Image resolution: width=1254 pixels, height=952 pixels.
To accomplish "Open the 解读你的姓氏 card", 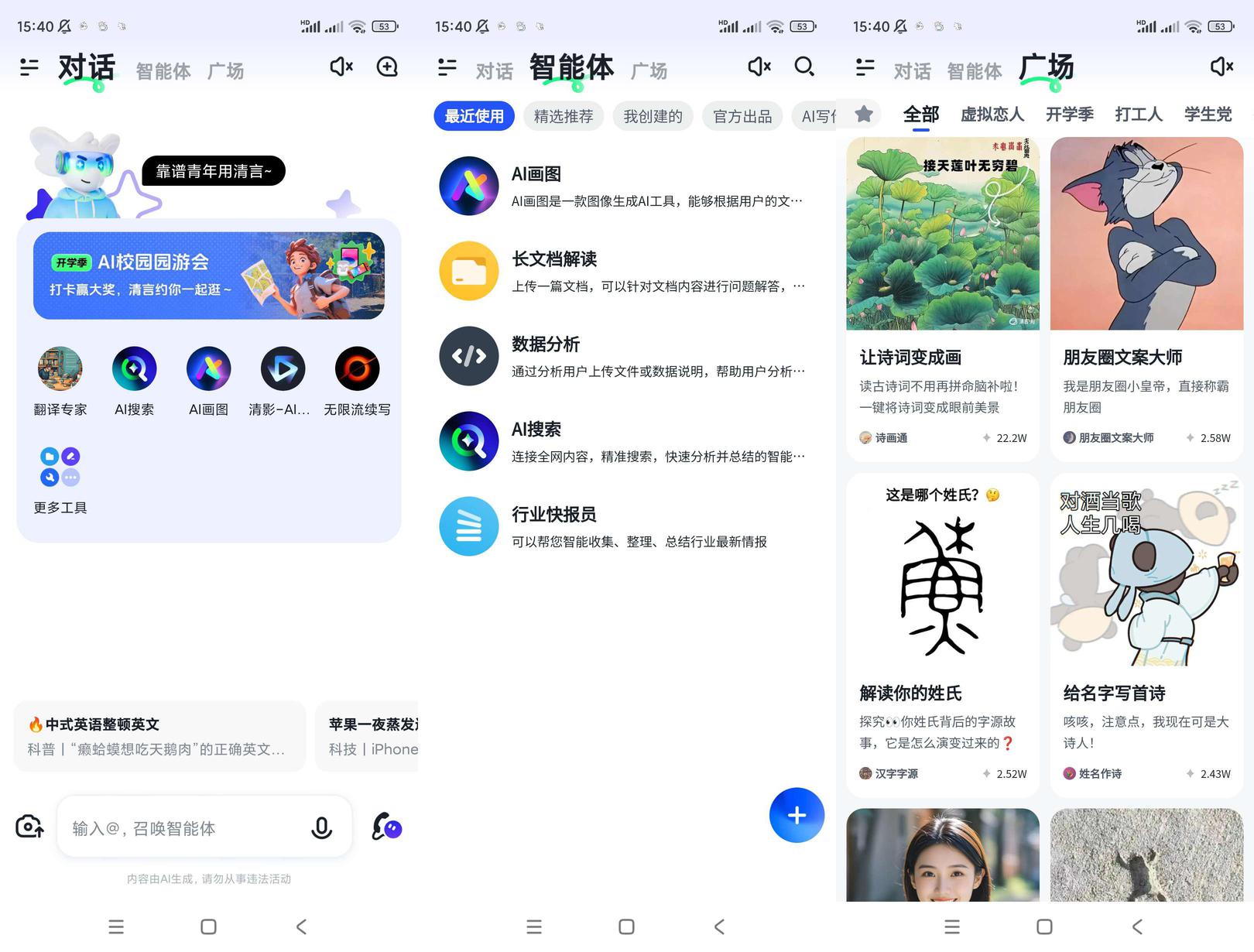I will [x=943, y=635].
